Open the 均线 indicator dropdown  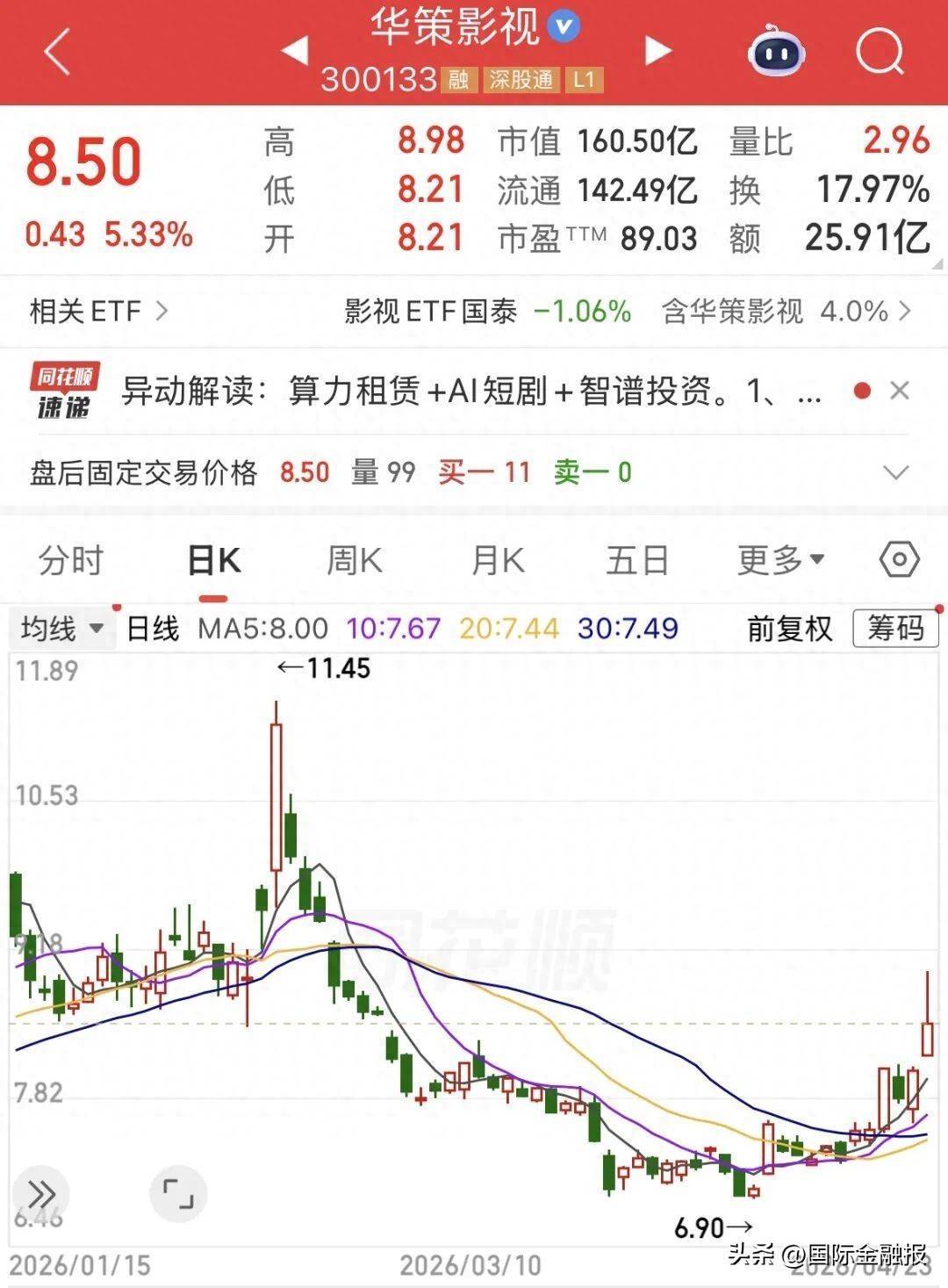coord(61,629)
